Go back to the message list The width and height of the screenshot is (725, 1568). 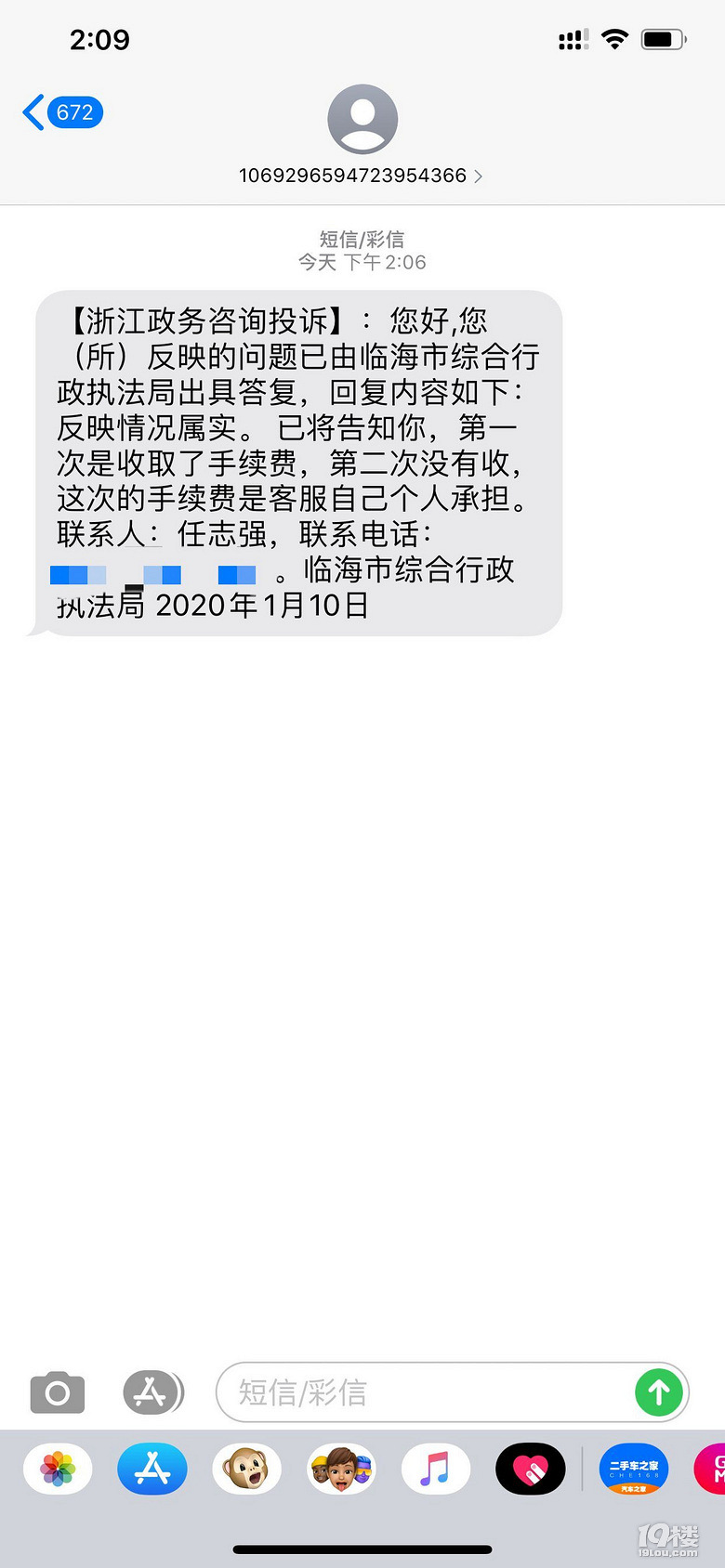coord(61,113)
